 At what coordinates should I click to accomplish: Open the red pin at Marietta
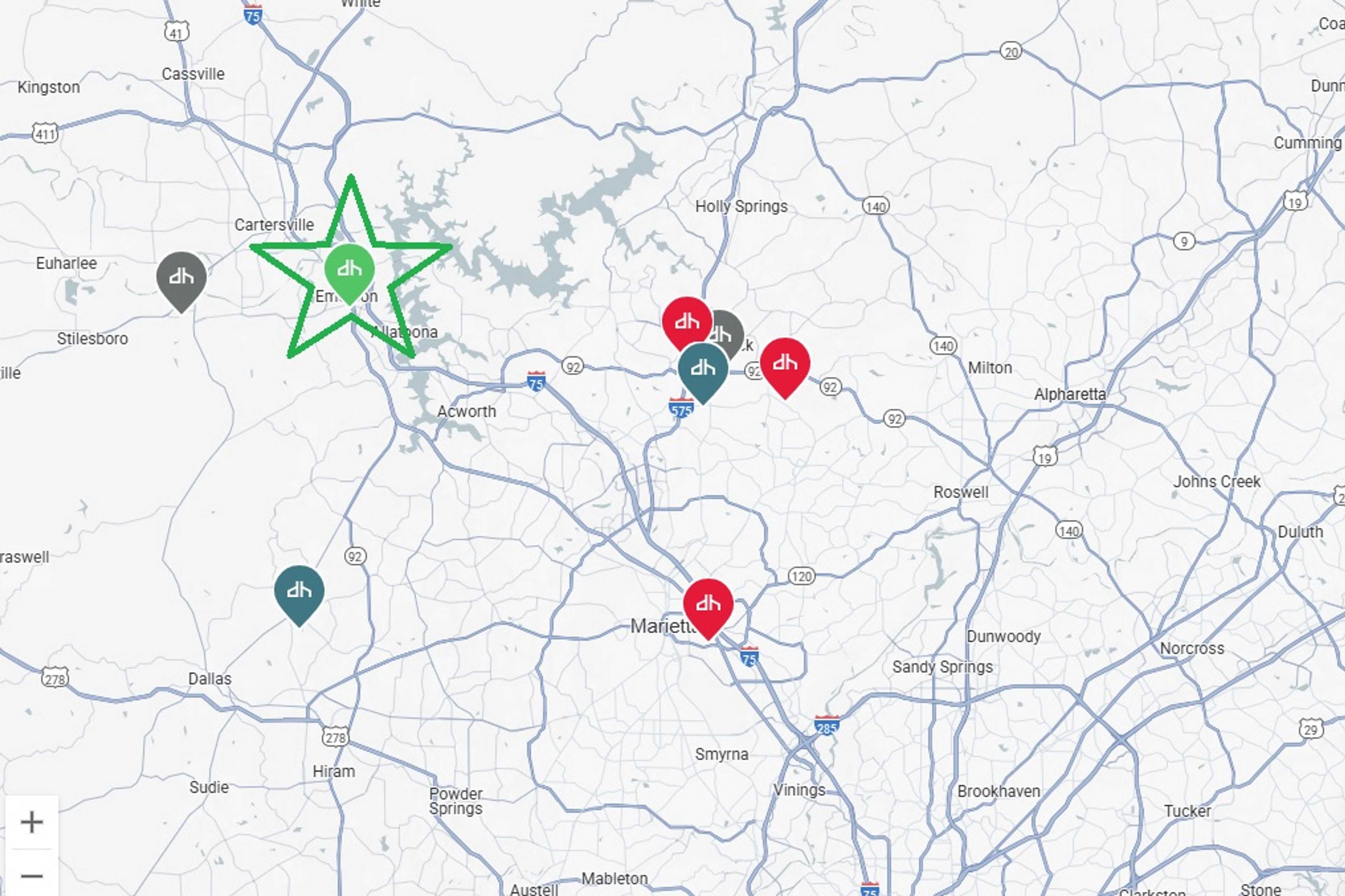(x=708, y=604)
